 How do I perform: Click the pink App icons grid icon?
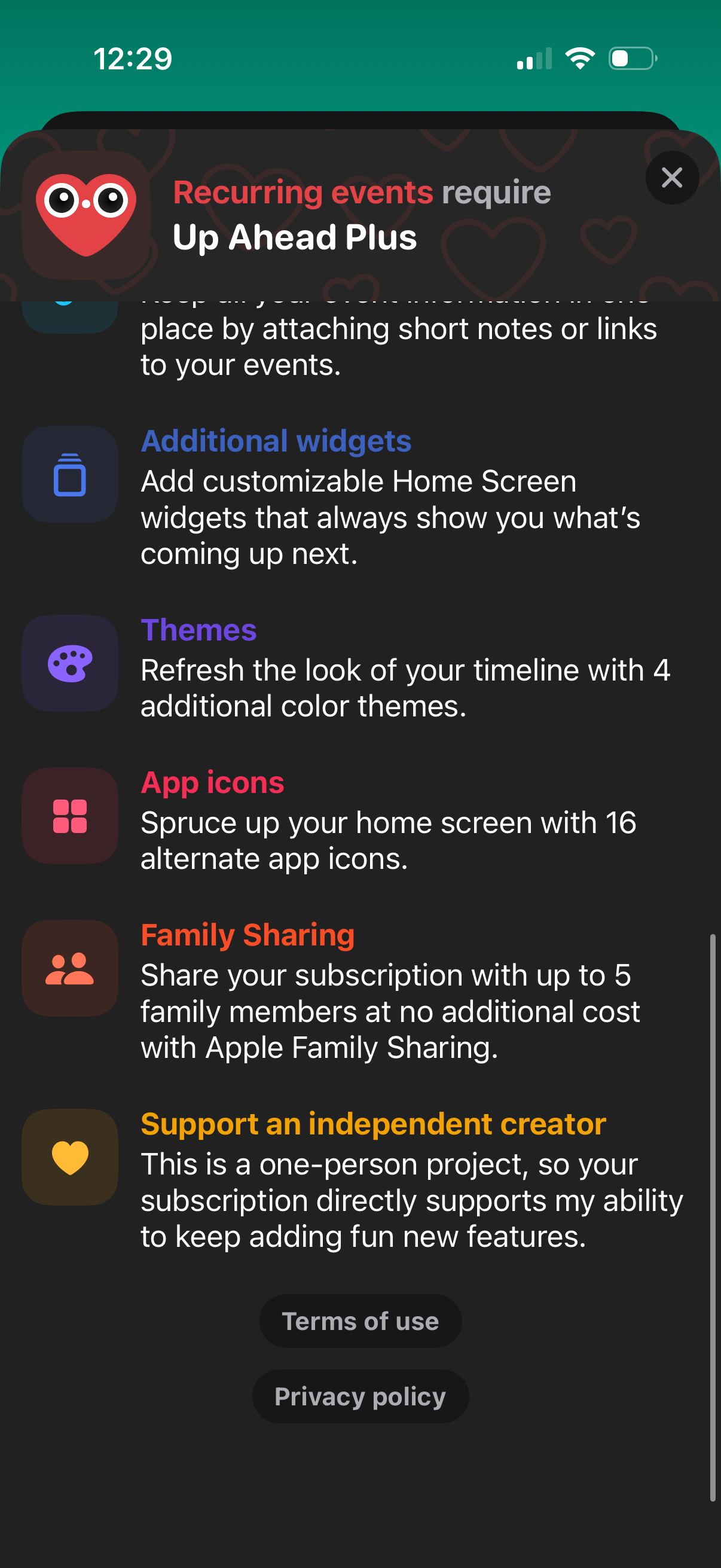pos(70,816)
